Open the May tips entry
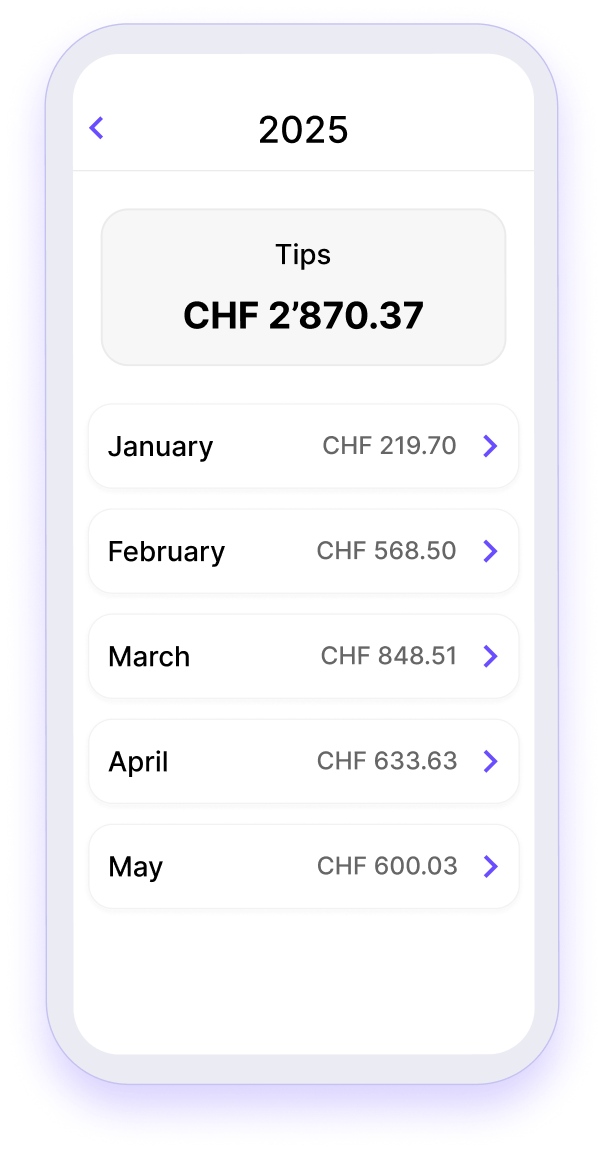 coord(303,866)
